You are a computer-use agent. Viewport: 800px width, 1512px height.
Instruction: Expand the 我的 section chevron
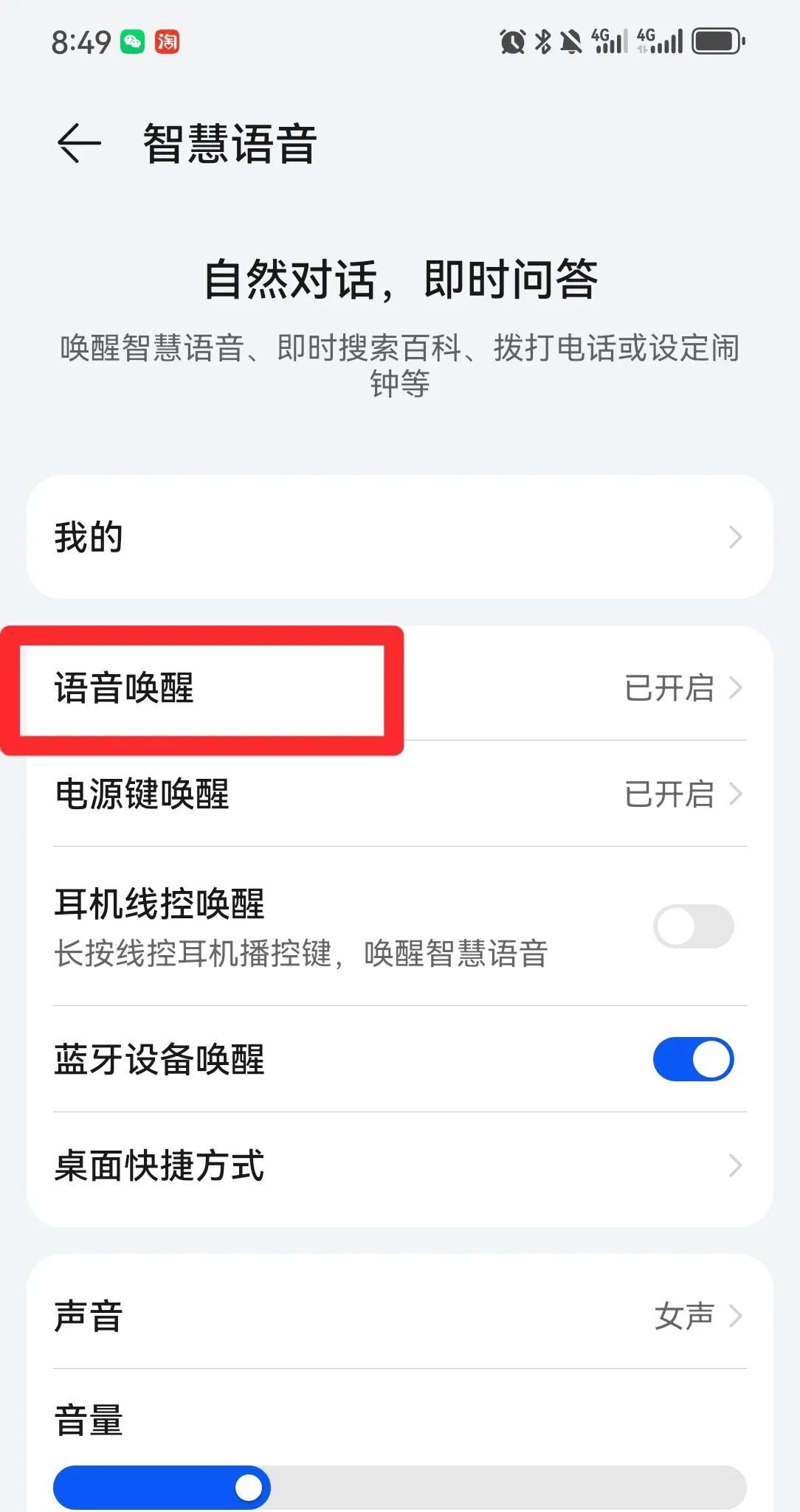[x=735, y=538]
